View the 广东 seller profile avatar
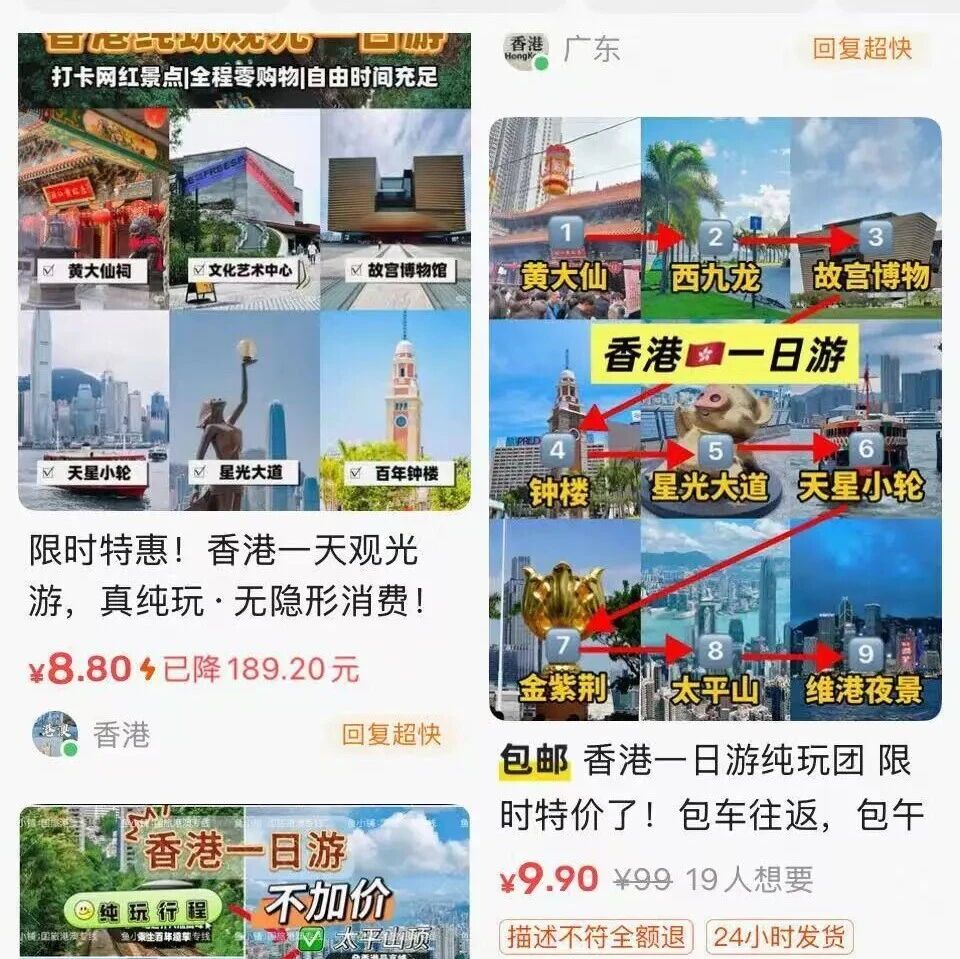Viewport: 960px width, 959px height. [527, 49]
